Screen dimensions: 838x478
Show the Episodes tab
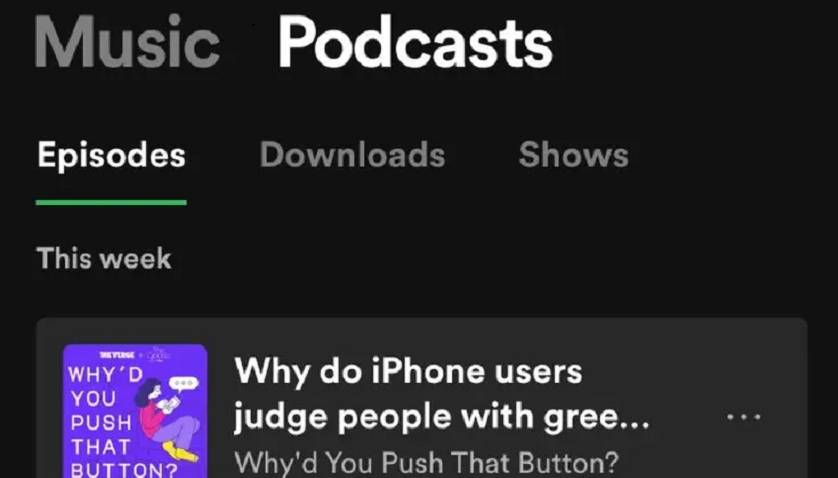pos(111,156)
